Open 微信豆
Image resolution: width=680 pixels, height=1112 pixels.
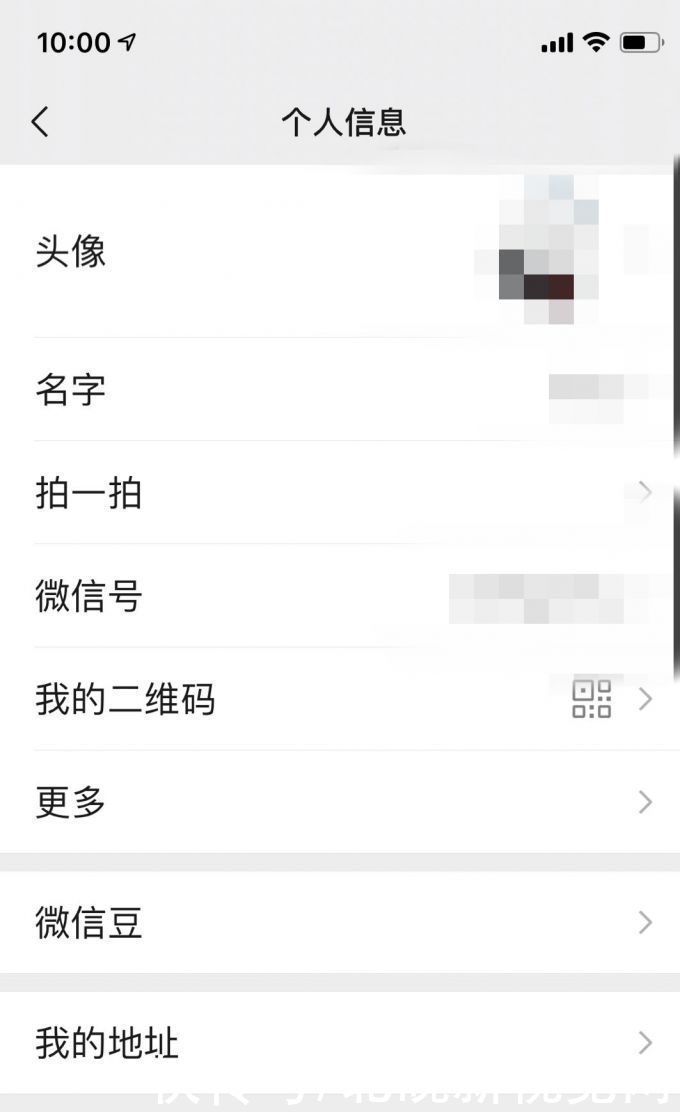click(x=340, y=922)
